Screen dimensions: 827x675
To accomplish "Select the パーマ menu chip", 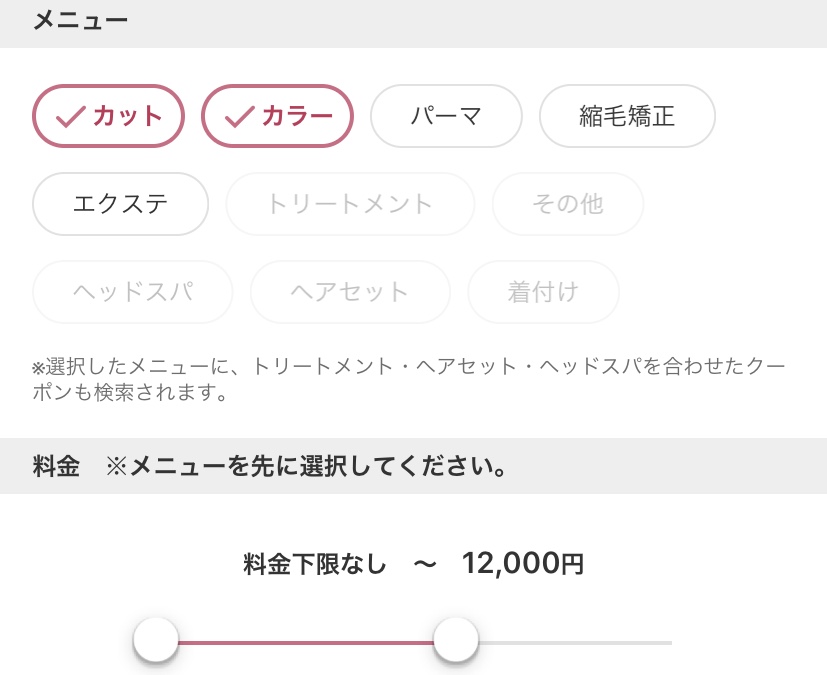I will [x=446, y=116].
